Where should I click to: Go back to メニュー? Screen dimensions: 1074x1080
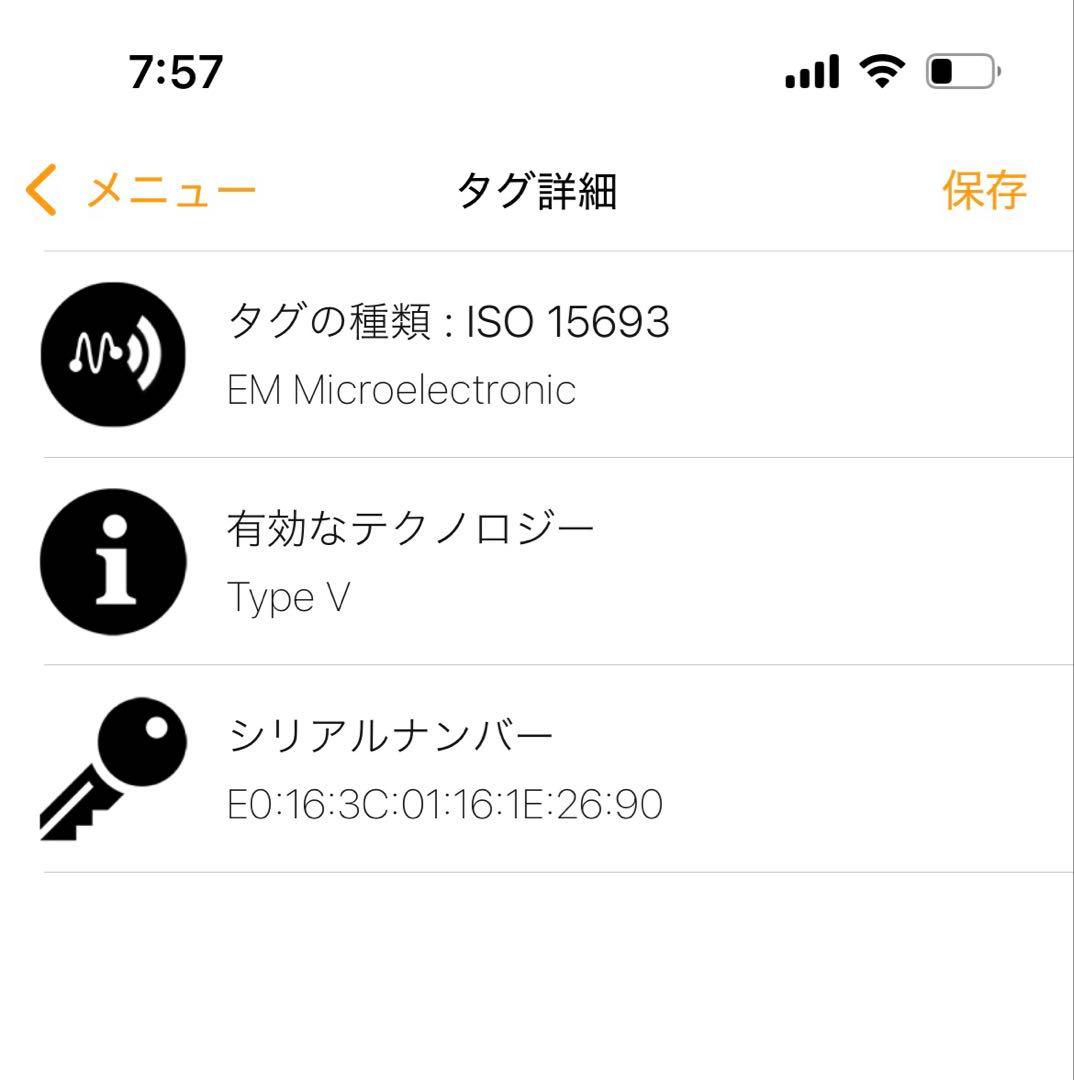coord(141,191)
